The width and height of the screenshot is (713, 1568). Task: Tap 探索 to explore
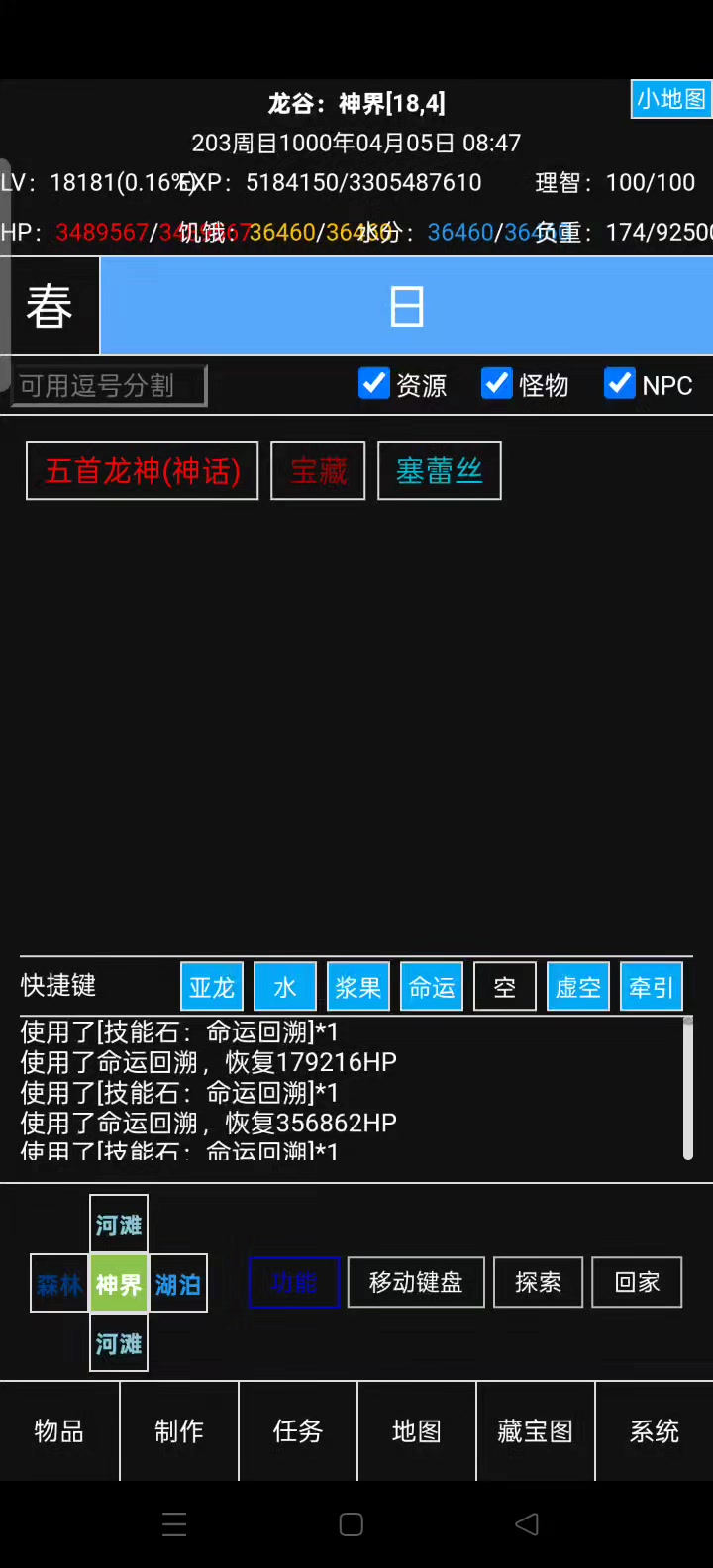538,1282
